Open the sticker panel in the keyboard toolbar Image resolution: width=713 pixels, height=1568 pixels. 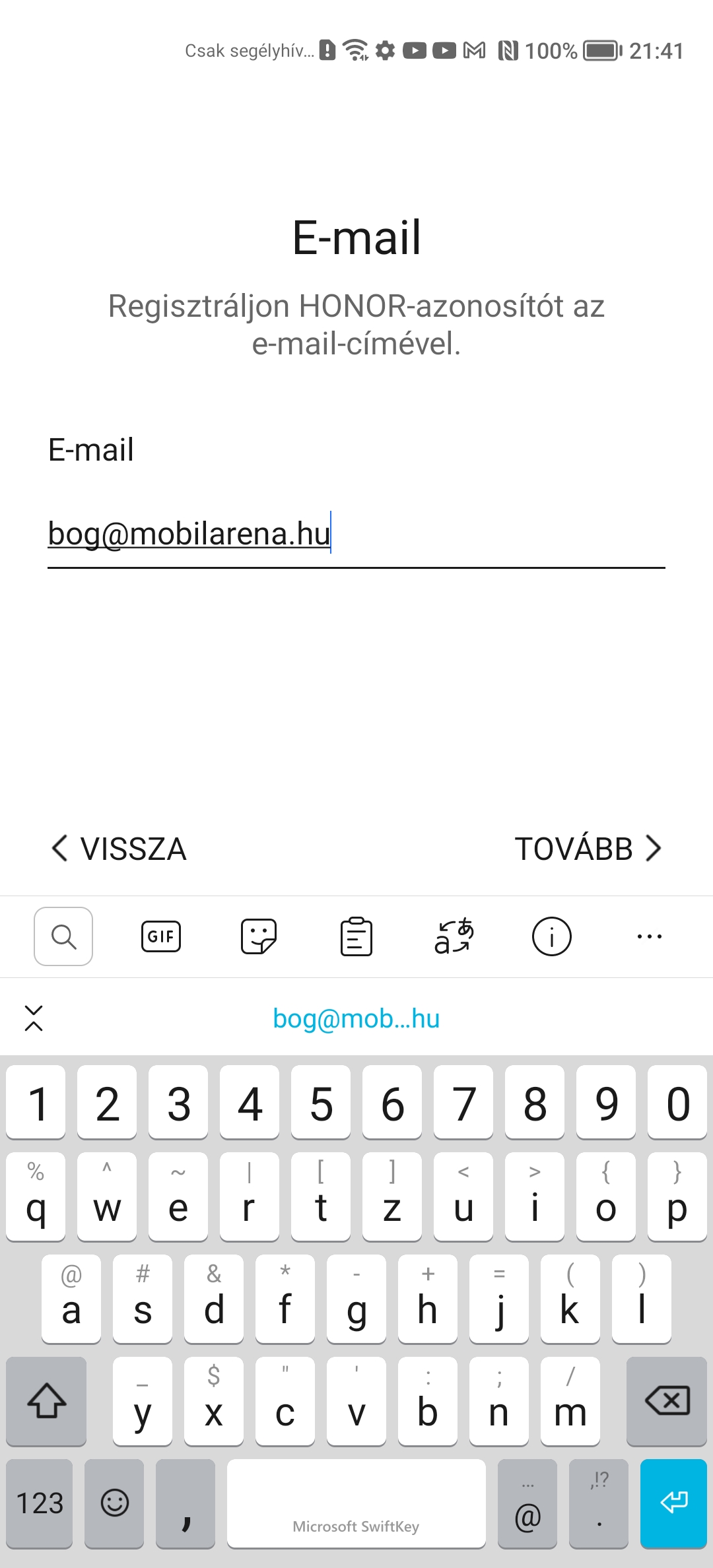tap(259, 936)
